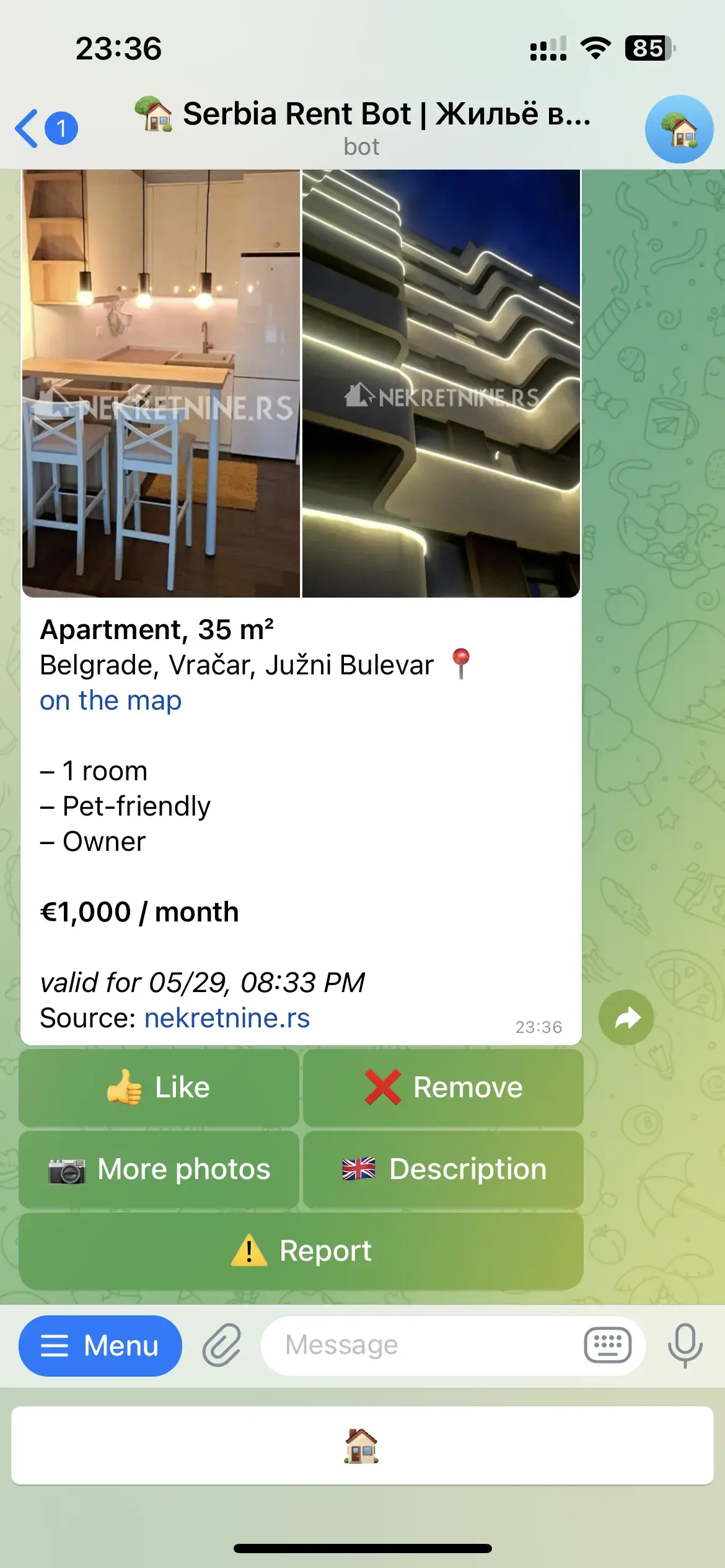Remove this listing
Image resolution: width=725 pixels, height=1568 pixels.
[443, 1087]
